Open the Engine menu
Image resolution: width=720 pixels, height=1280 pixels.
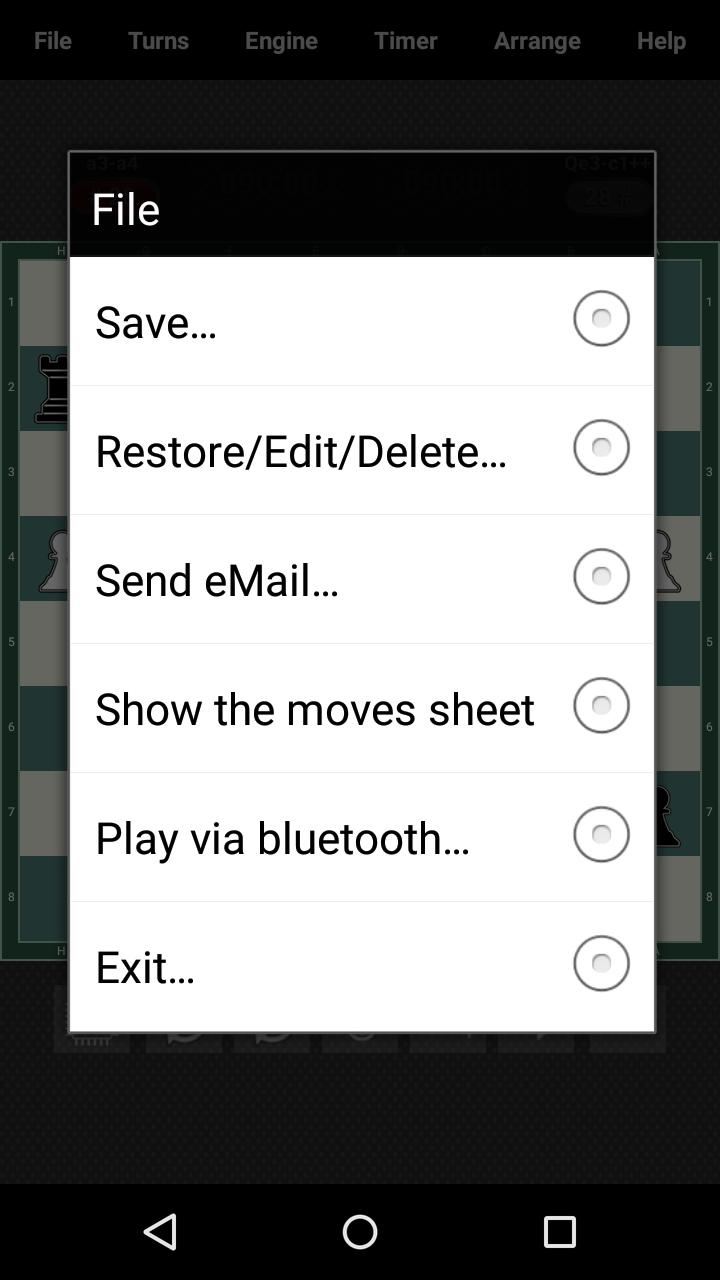(280, 40)
